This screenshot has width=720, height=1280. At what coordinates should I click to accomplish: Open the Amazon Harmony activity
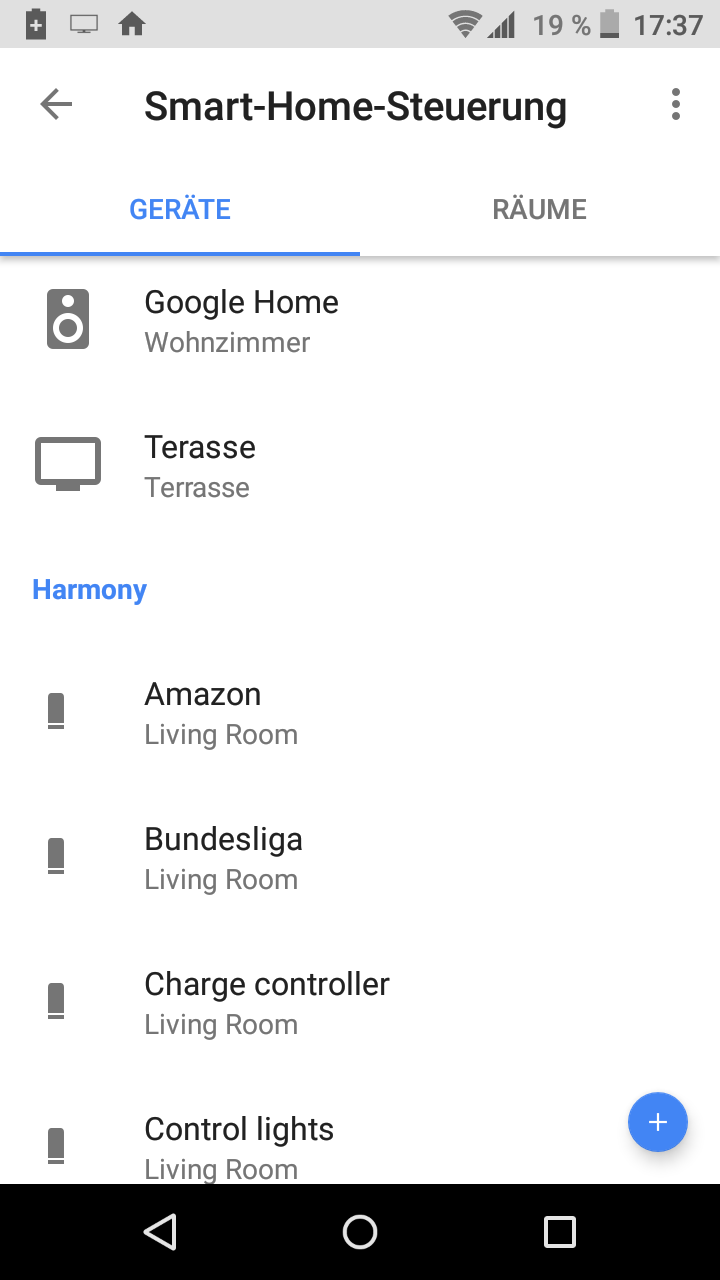(220, 712)
